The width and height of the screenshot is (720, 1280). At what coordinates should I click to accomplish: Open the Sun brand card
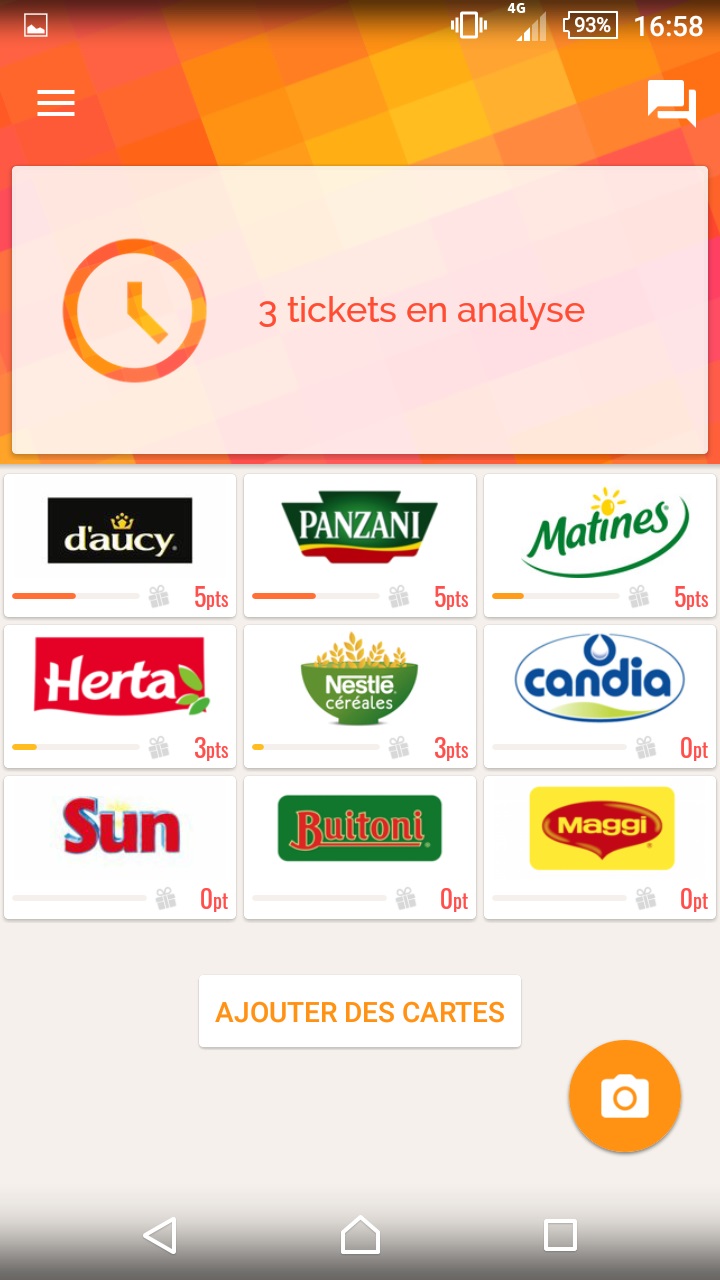(120, 848)
